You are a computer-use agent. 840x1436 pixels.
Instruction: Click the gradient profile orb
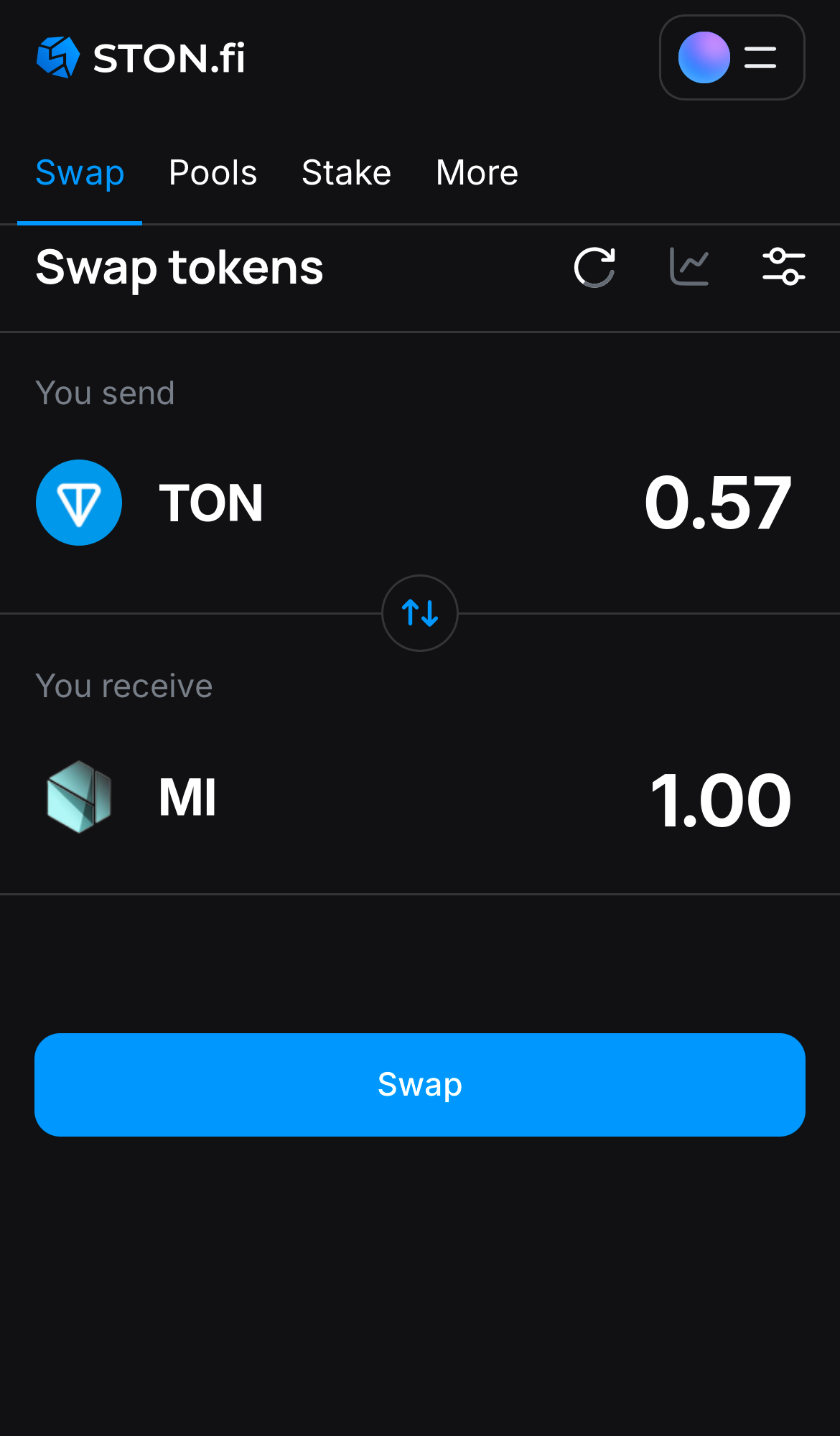click(704, 57)
